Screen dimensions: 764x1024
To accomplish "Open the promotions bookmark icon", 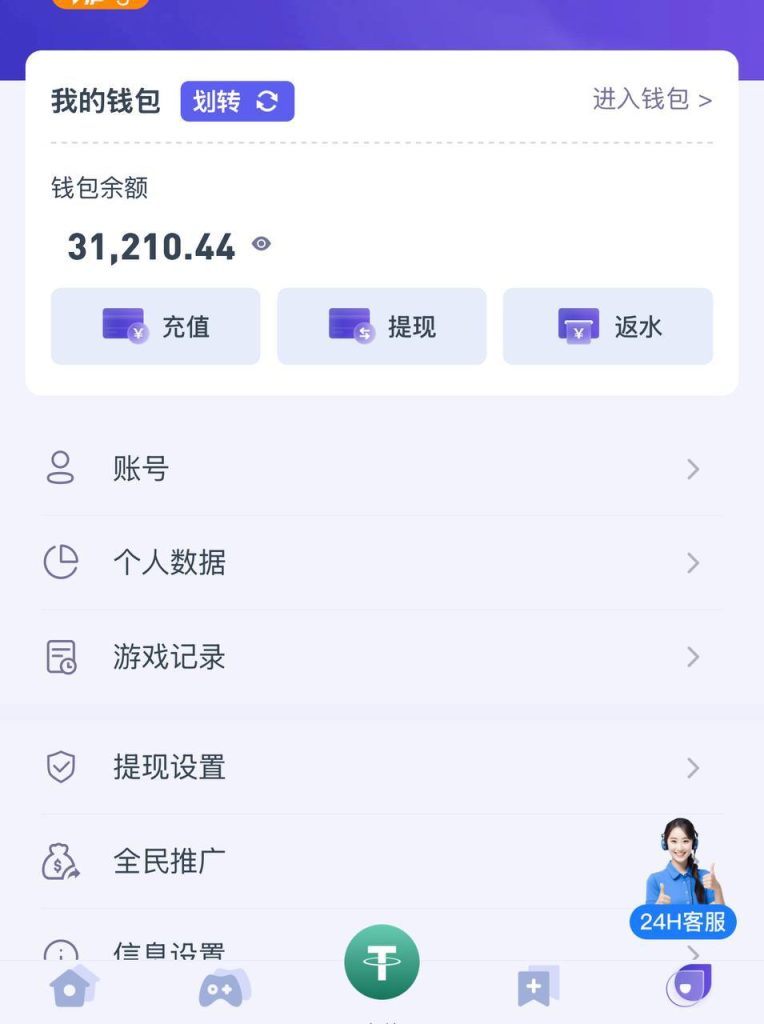I will coord(535,985).
